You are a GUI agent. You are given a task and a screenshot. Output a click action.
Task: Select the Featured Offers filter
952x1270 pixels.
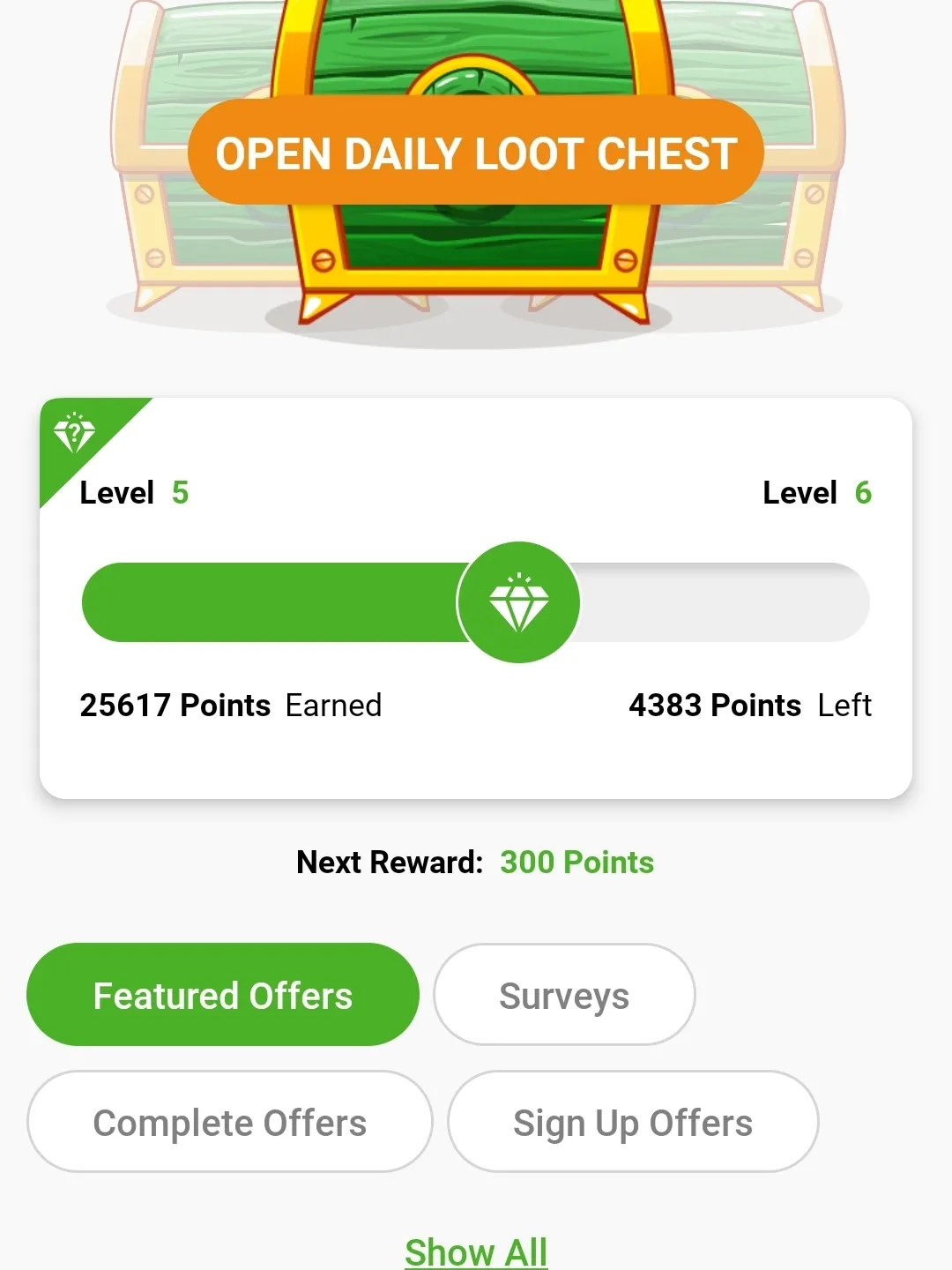223,995
